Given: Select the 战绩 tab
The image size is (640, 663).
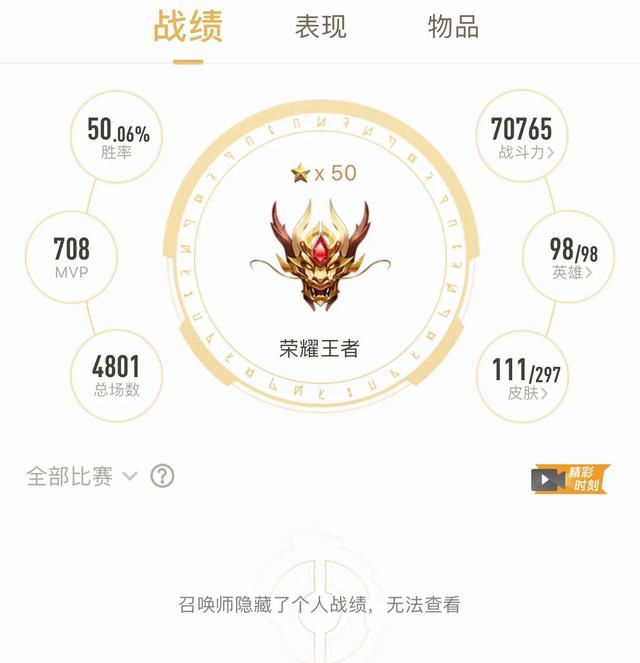Looking at the screenshot, I should tap(188, 27).
